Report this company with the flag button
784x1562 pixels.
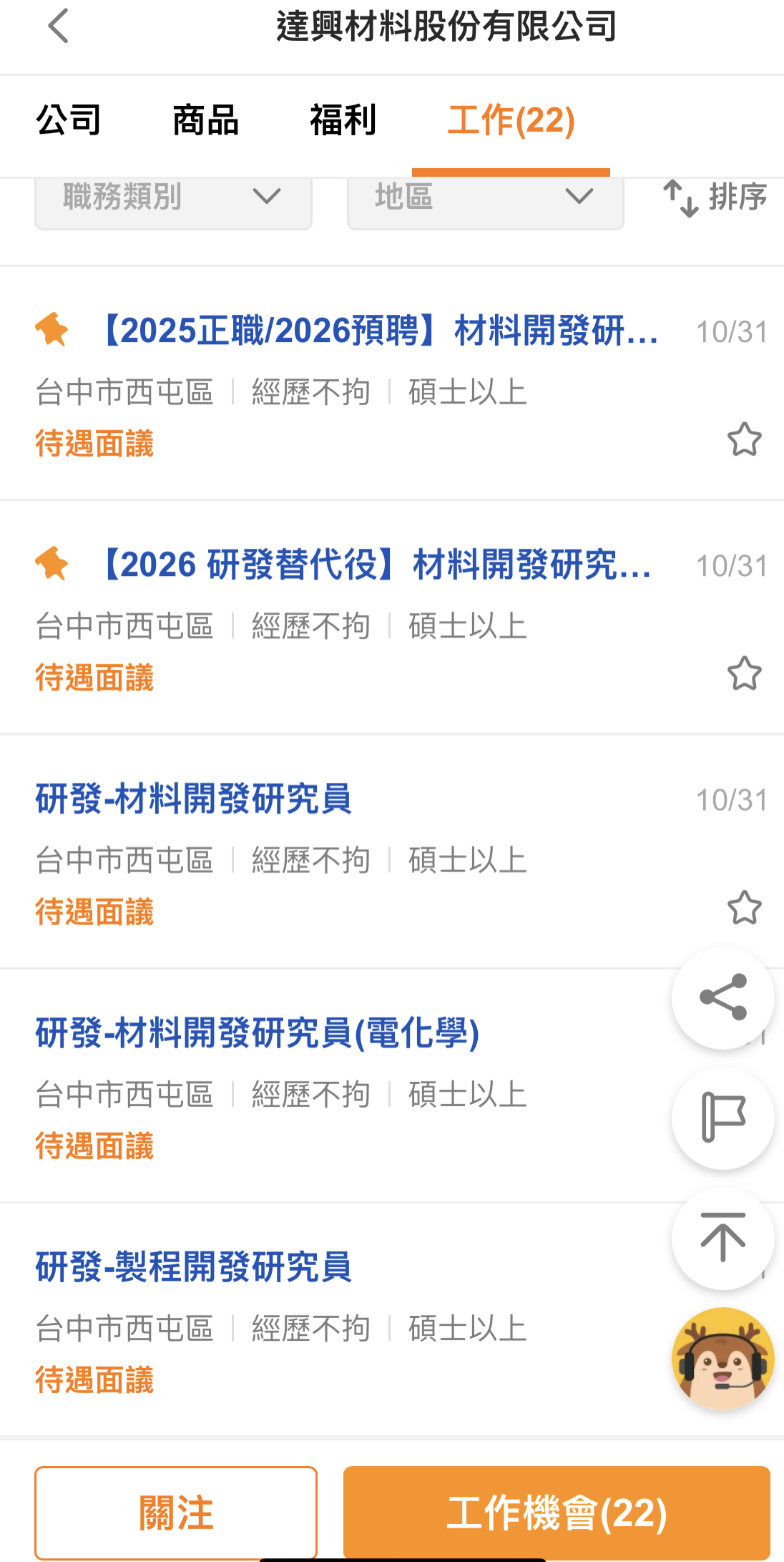pos(722,1118)
